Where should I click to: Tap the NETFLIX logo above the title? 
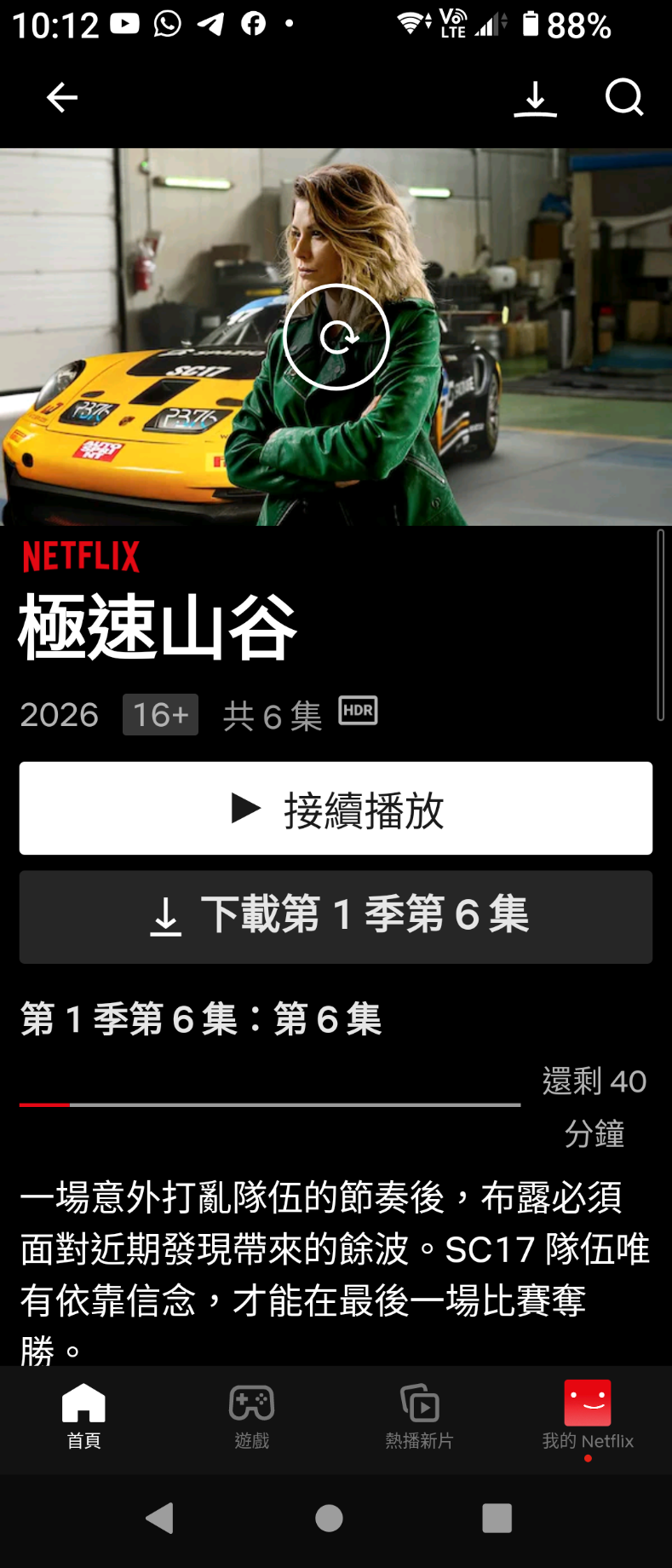click(x=80, y=556)
